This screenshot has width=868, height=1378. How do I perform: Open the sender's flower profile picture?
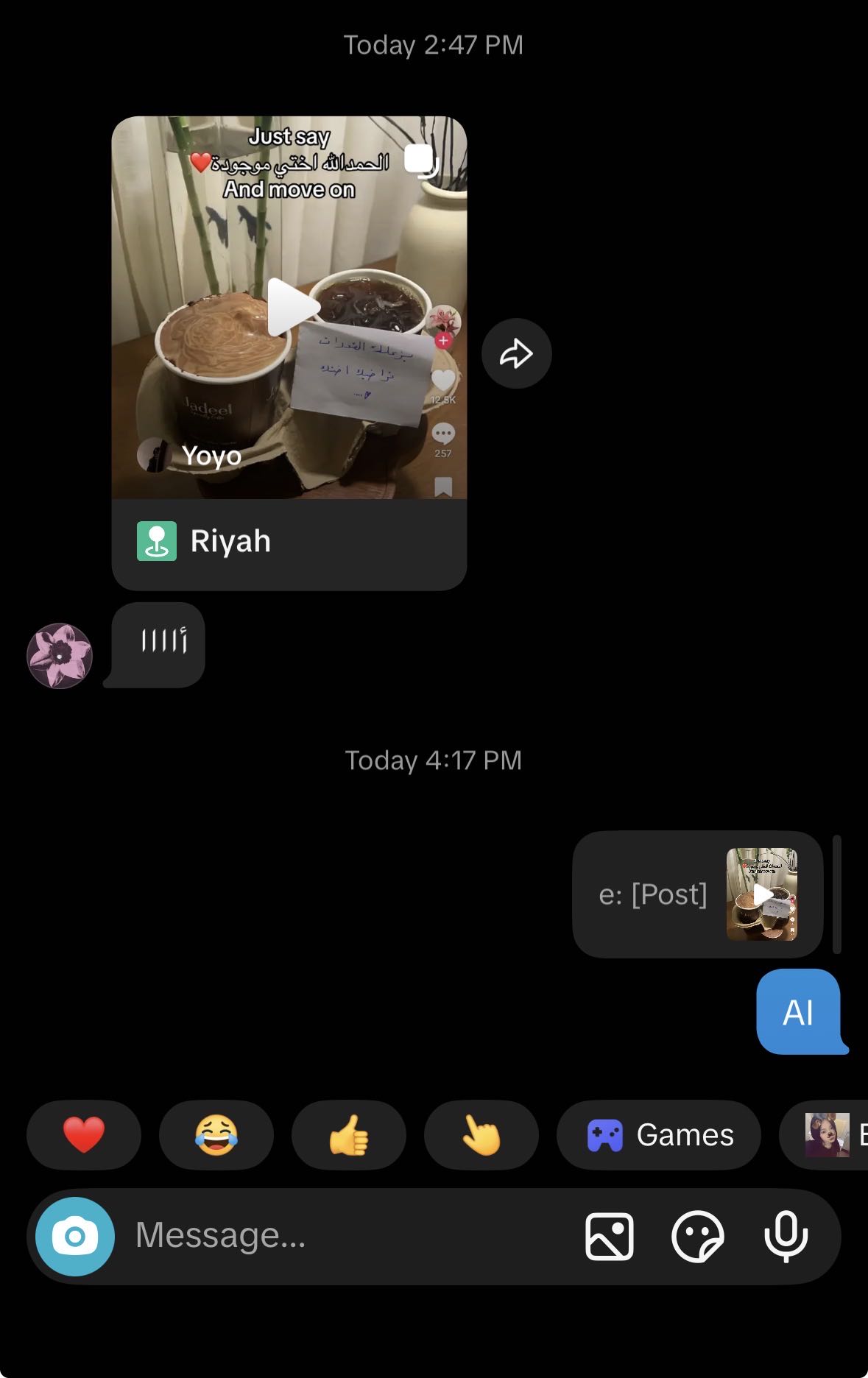point(60,656)
